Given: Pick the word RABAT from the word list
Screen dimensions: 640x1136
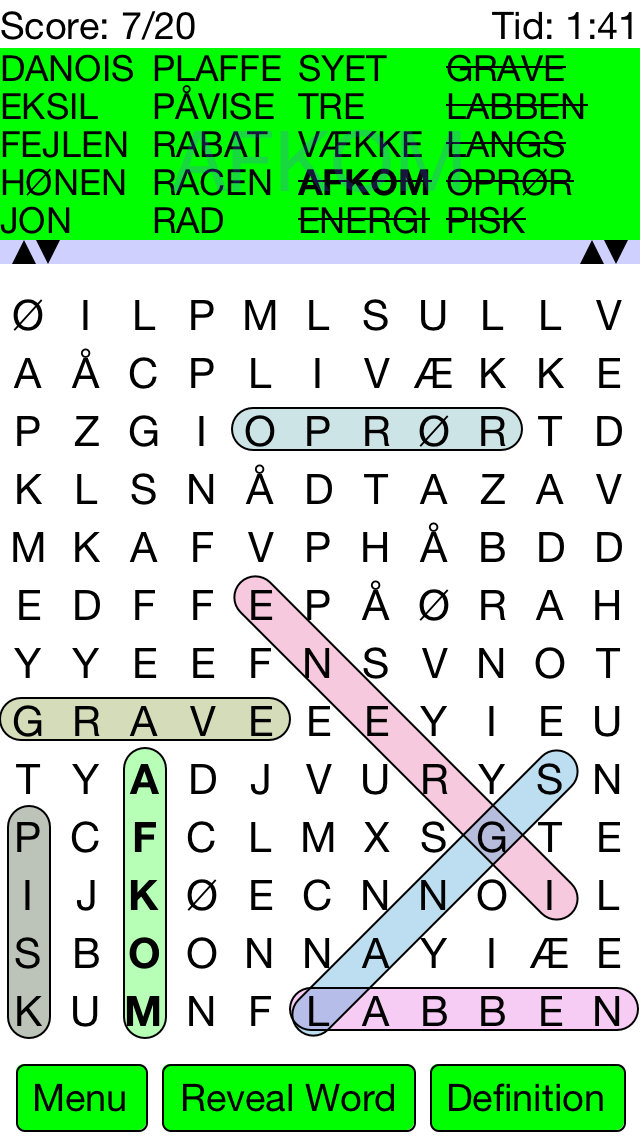Looking at the screenshot, I should point(211,145).
